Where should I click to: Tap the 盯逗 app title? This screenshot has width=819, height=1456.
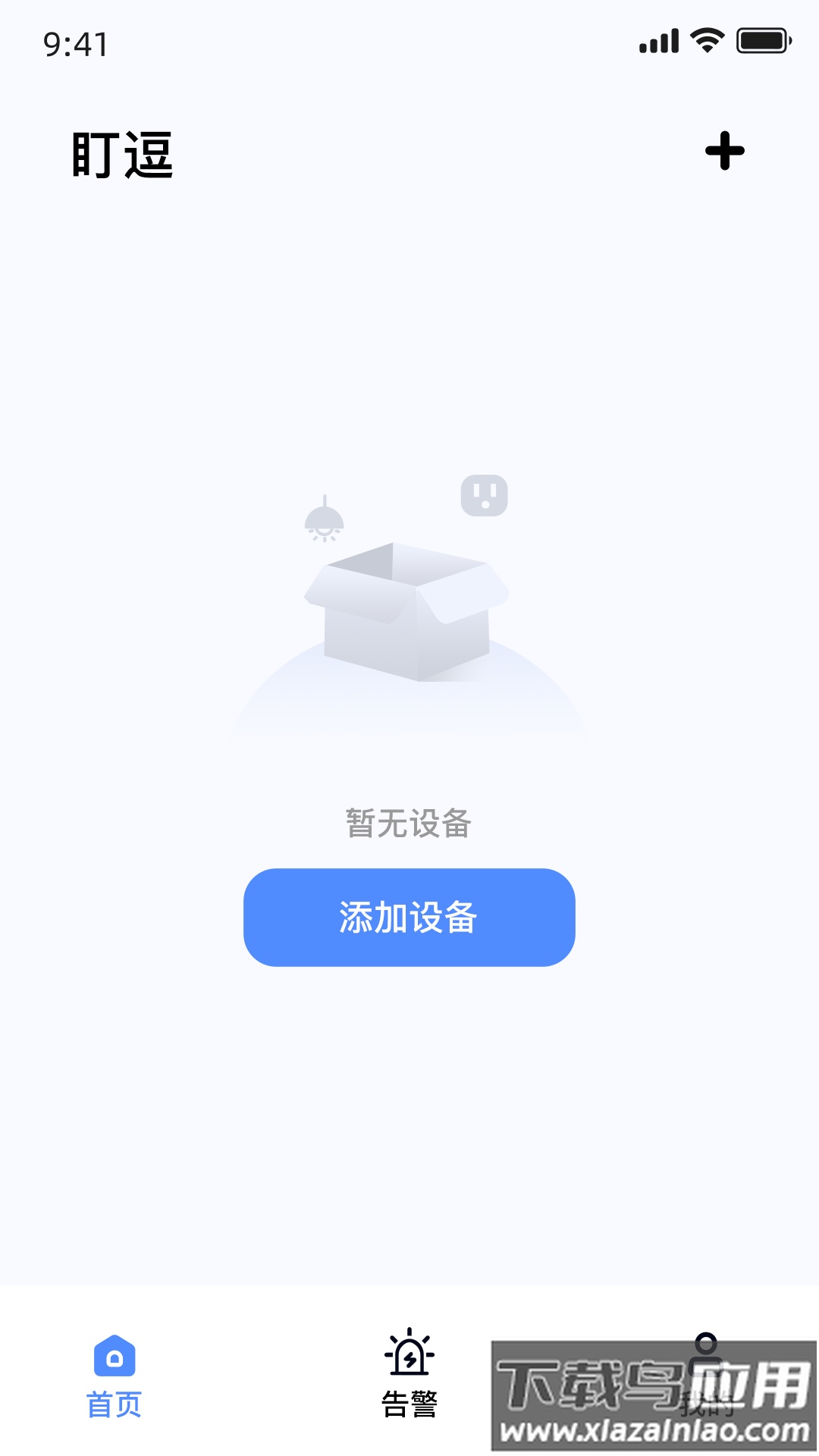[x=123, y=154]
